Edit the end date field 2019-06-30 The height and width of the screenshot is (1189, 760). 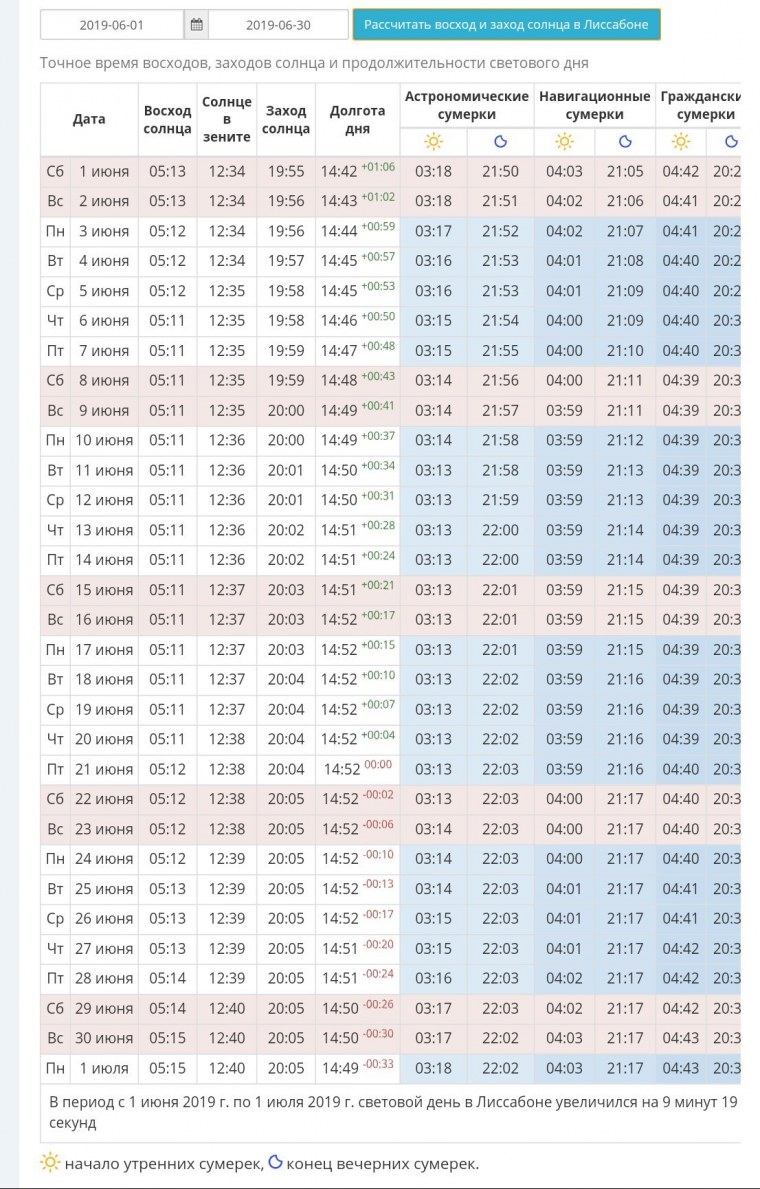278,25
